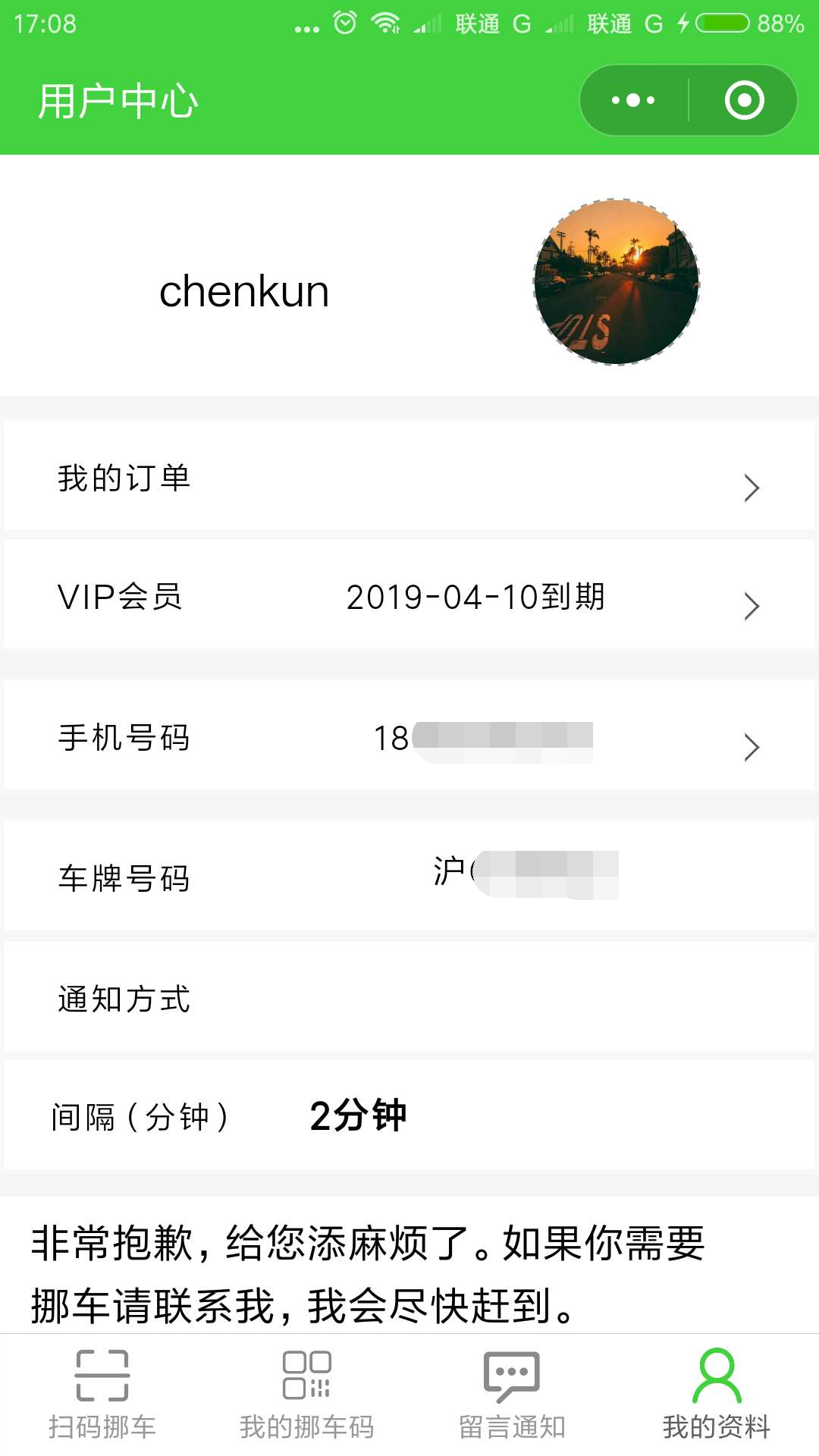Open the VIP会员 membership row
The height and width of the screenshot is (1456, 819).
pyautogui.click(x=409, y=595)
